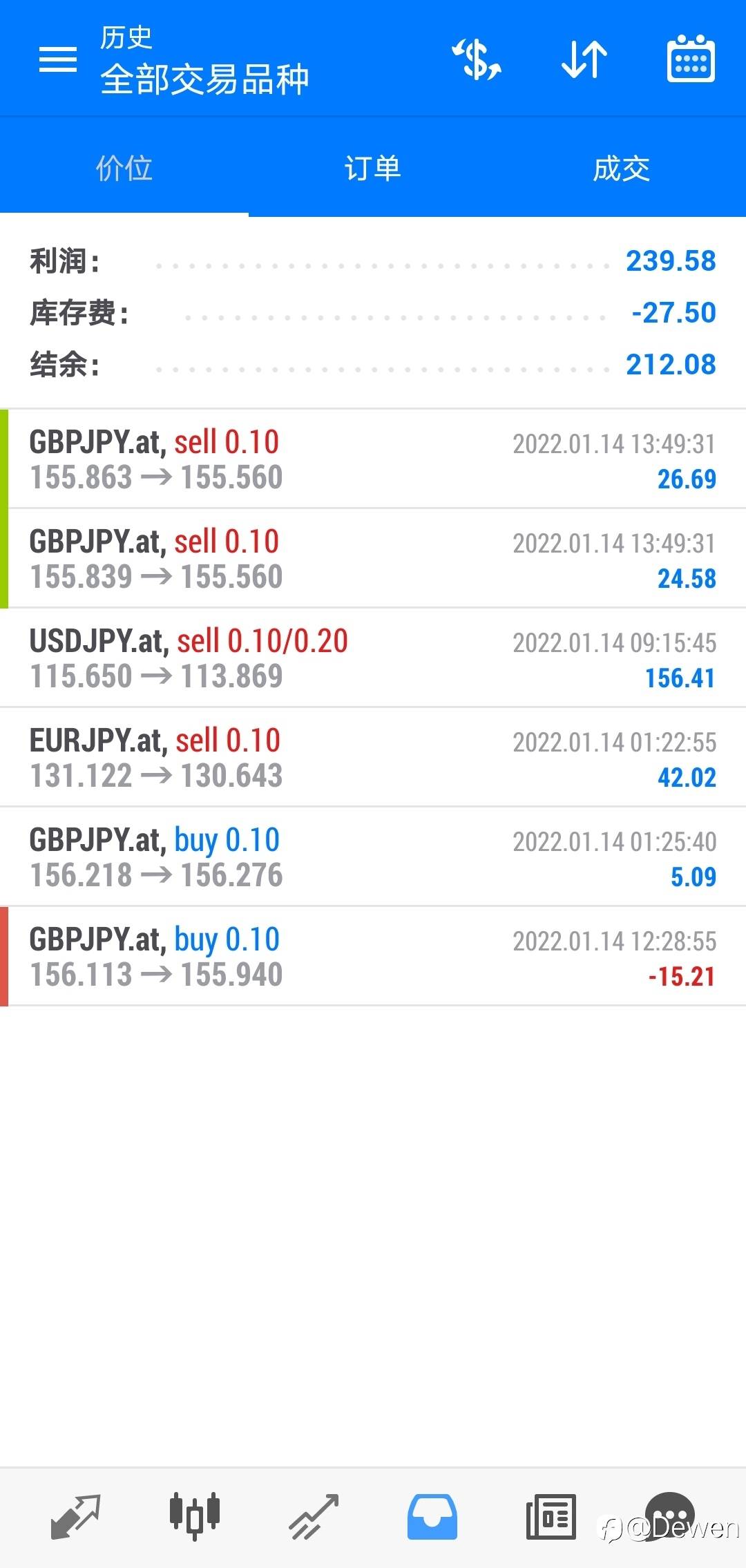Open the chat messages tab

tap(669, 1515)
